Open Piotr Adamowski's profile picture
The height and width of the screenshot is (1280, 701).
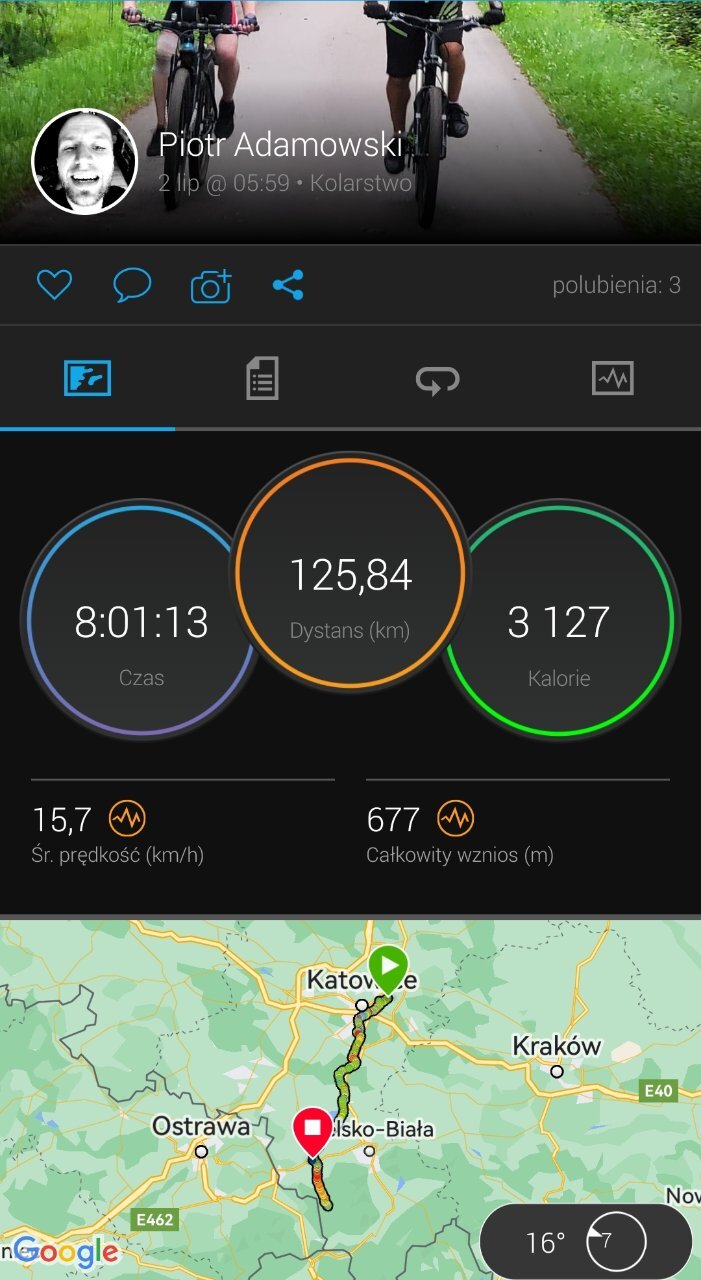pos(84,161)
